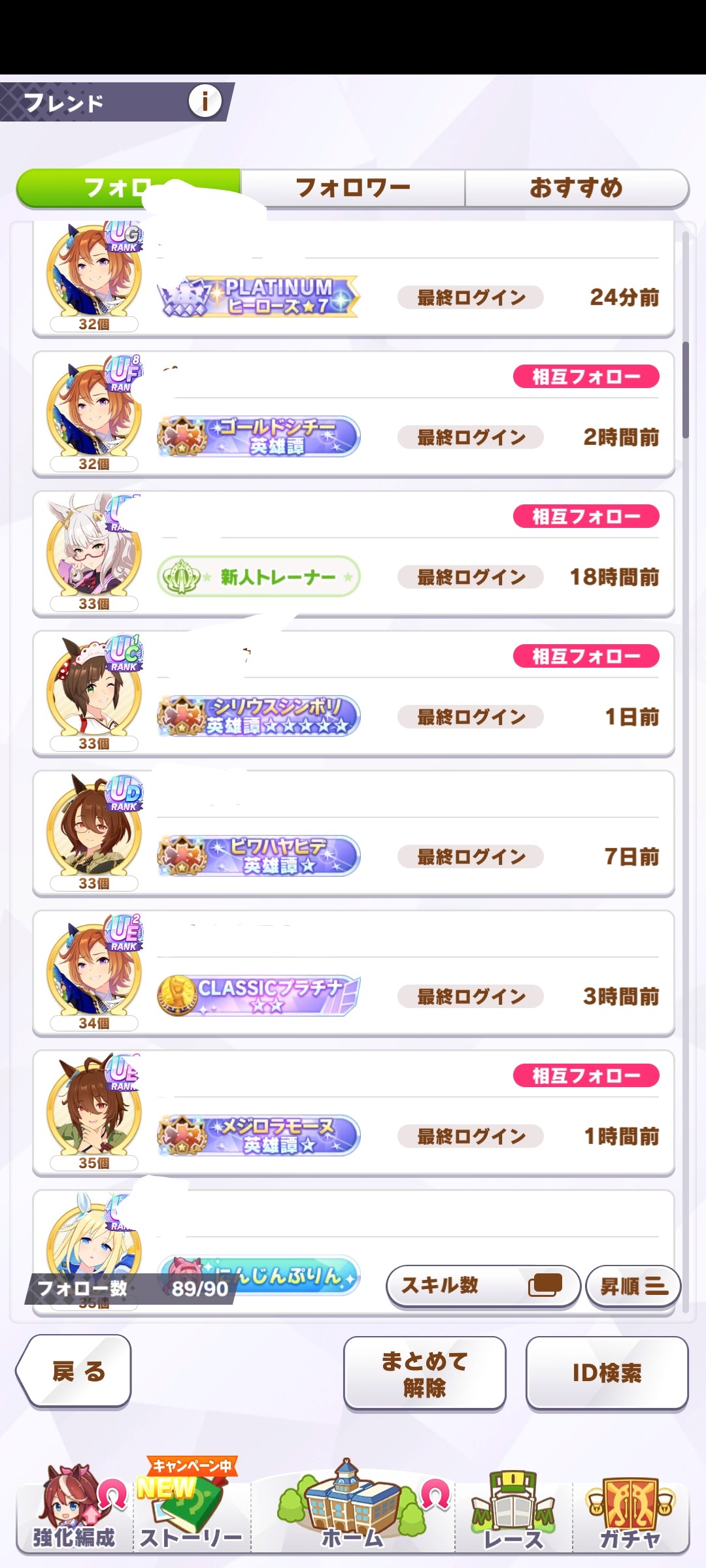Go back with 戻る button
This screenshot has height=1568, width=706.
coord(74,1371)
